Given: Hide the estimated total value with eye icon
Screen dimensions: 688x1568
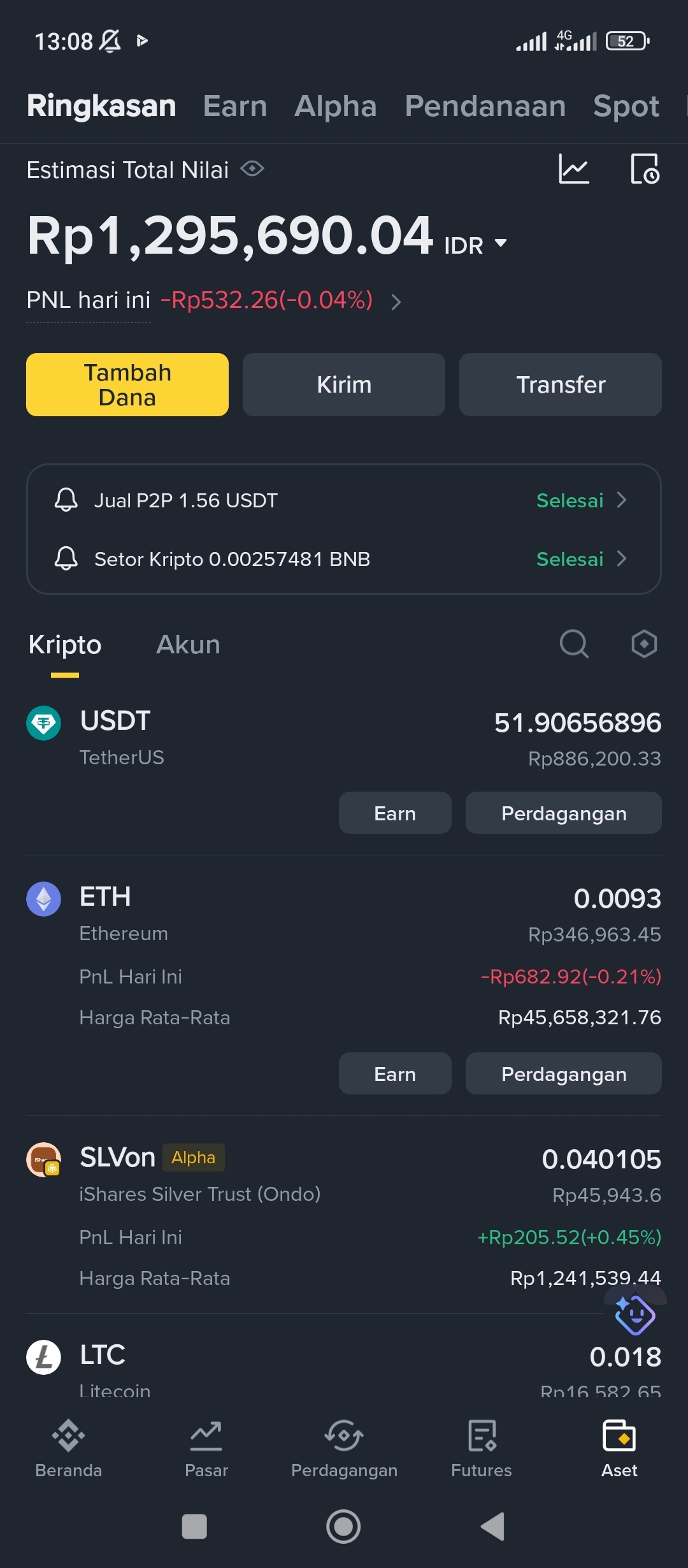Looking at the screenshot, I should click(x=252, y=170).
